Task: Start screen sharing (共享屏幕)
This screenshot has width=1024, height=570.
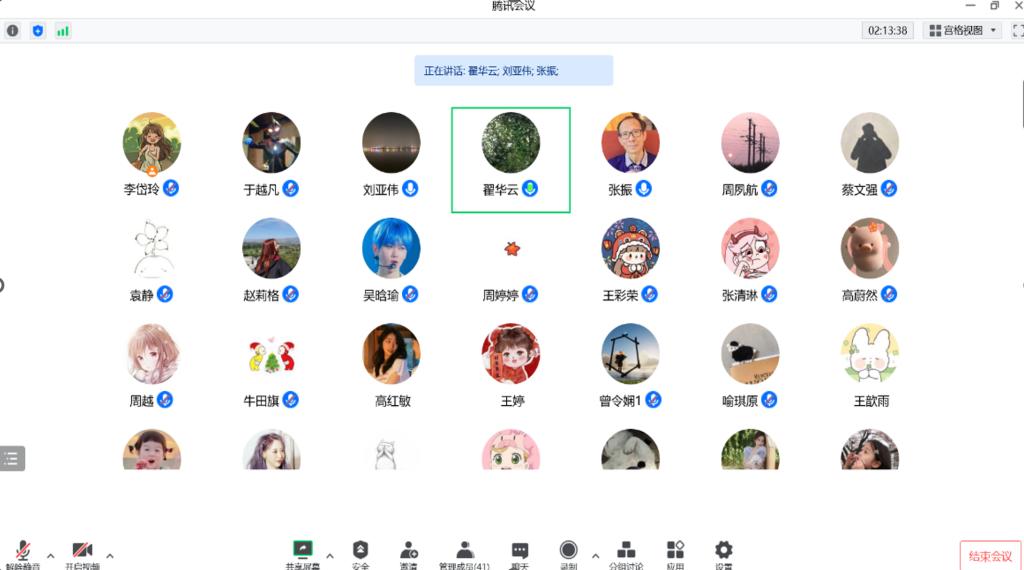Action: (x=302, y=552)
